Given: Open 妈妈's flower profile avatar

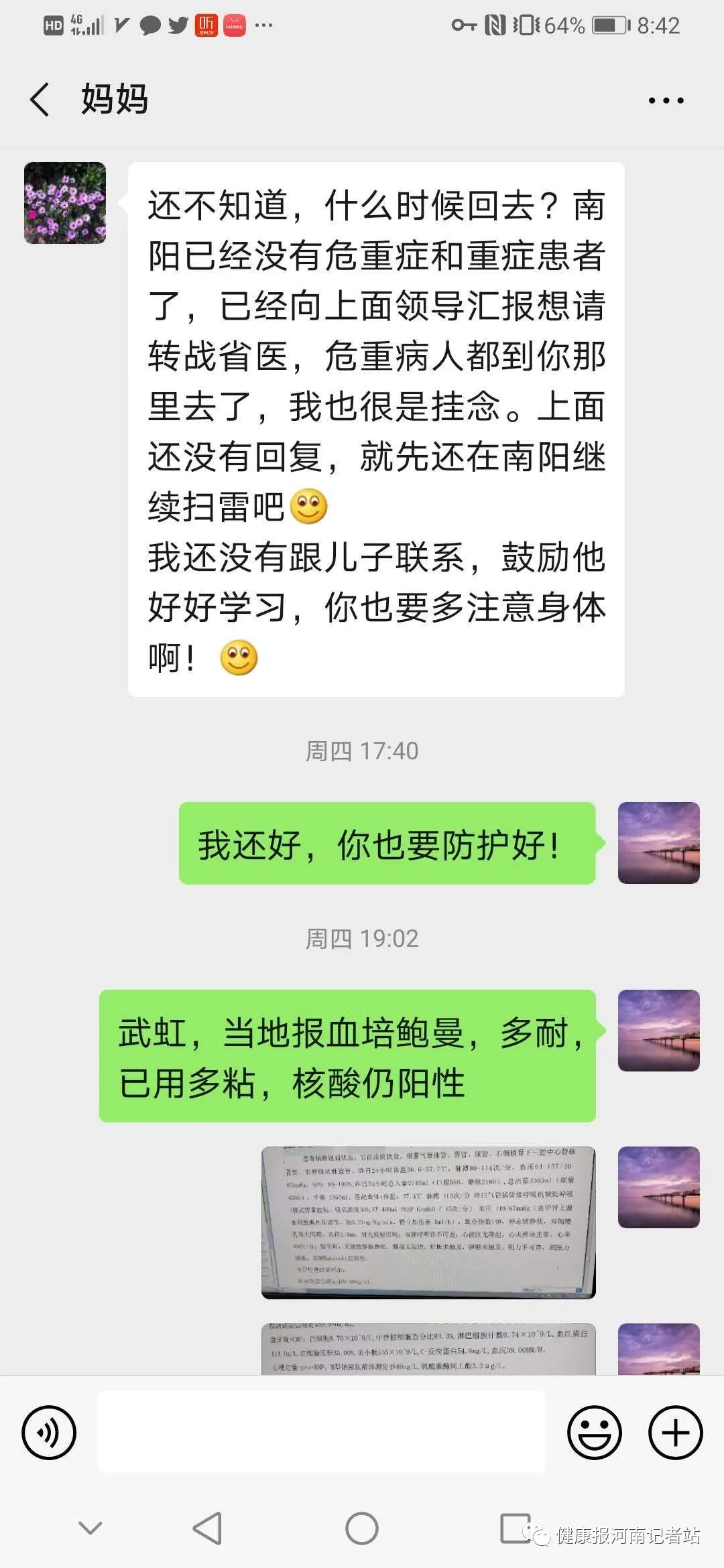Looking at the screenshot, I should (65, 203).
